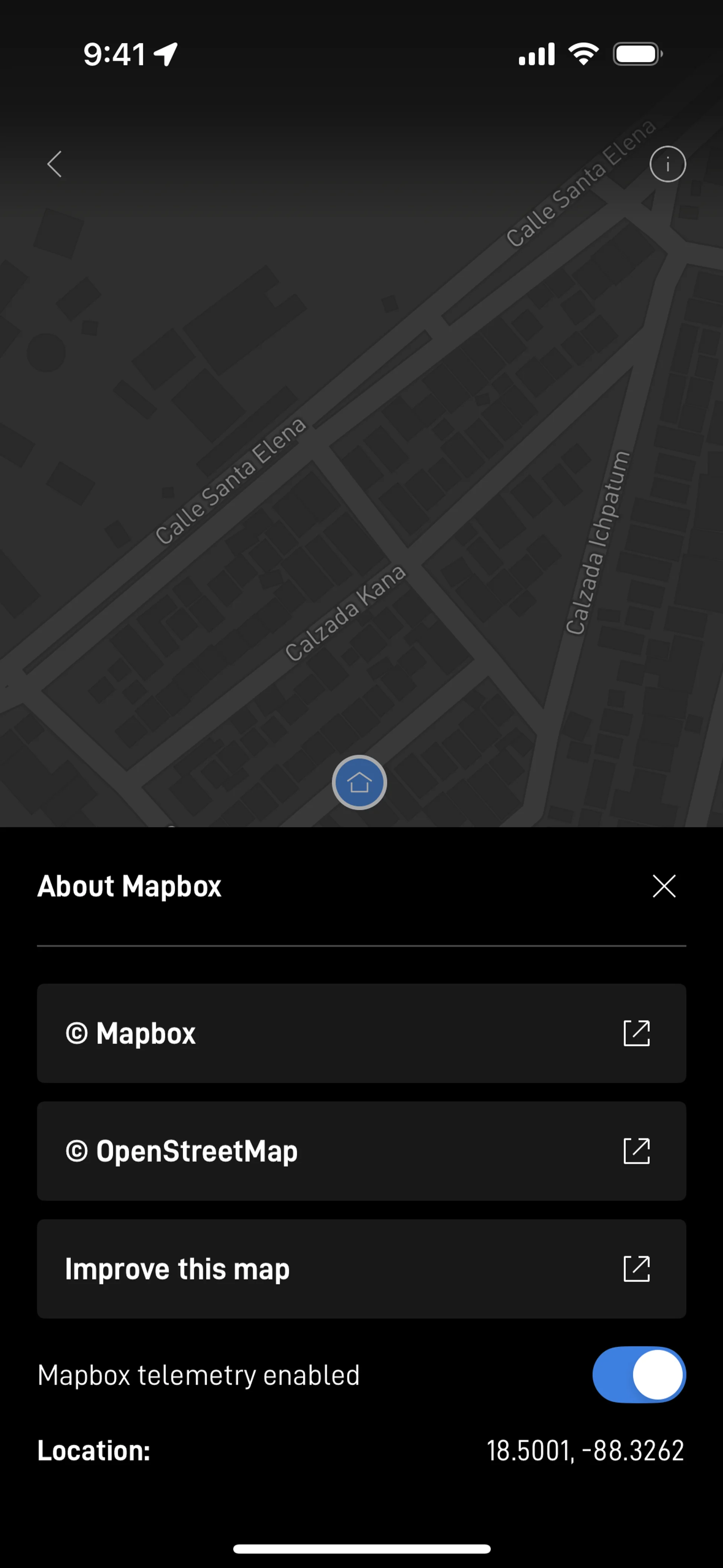Open the Improve this map link
The image size is (723, 1568).
[361, 1269]
